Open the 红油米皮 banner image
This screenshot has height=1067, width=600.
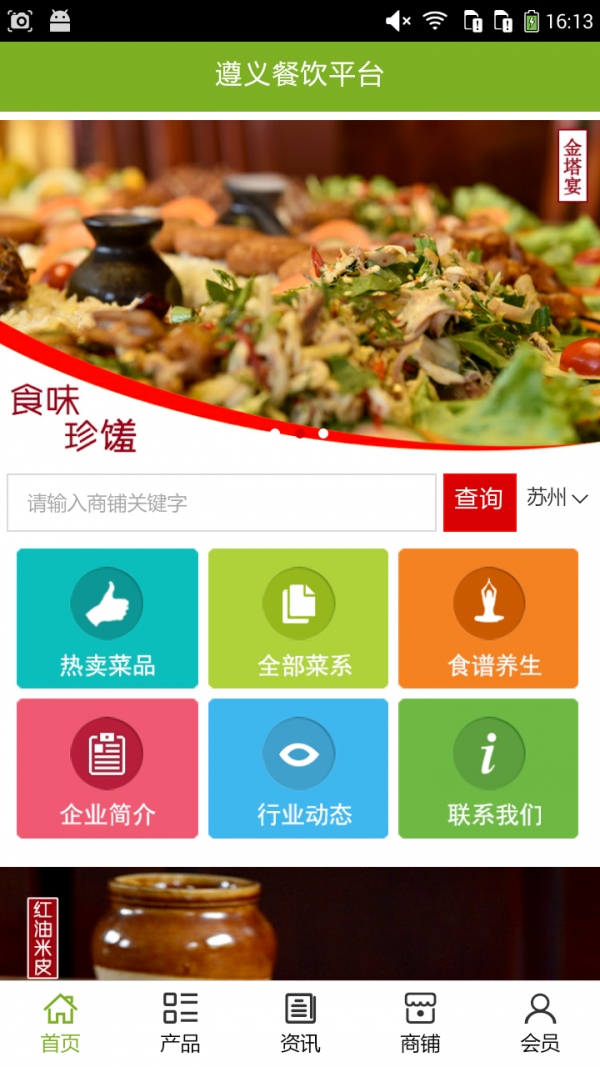point(300,923)
